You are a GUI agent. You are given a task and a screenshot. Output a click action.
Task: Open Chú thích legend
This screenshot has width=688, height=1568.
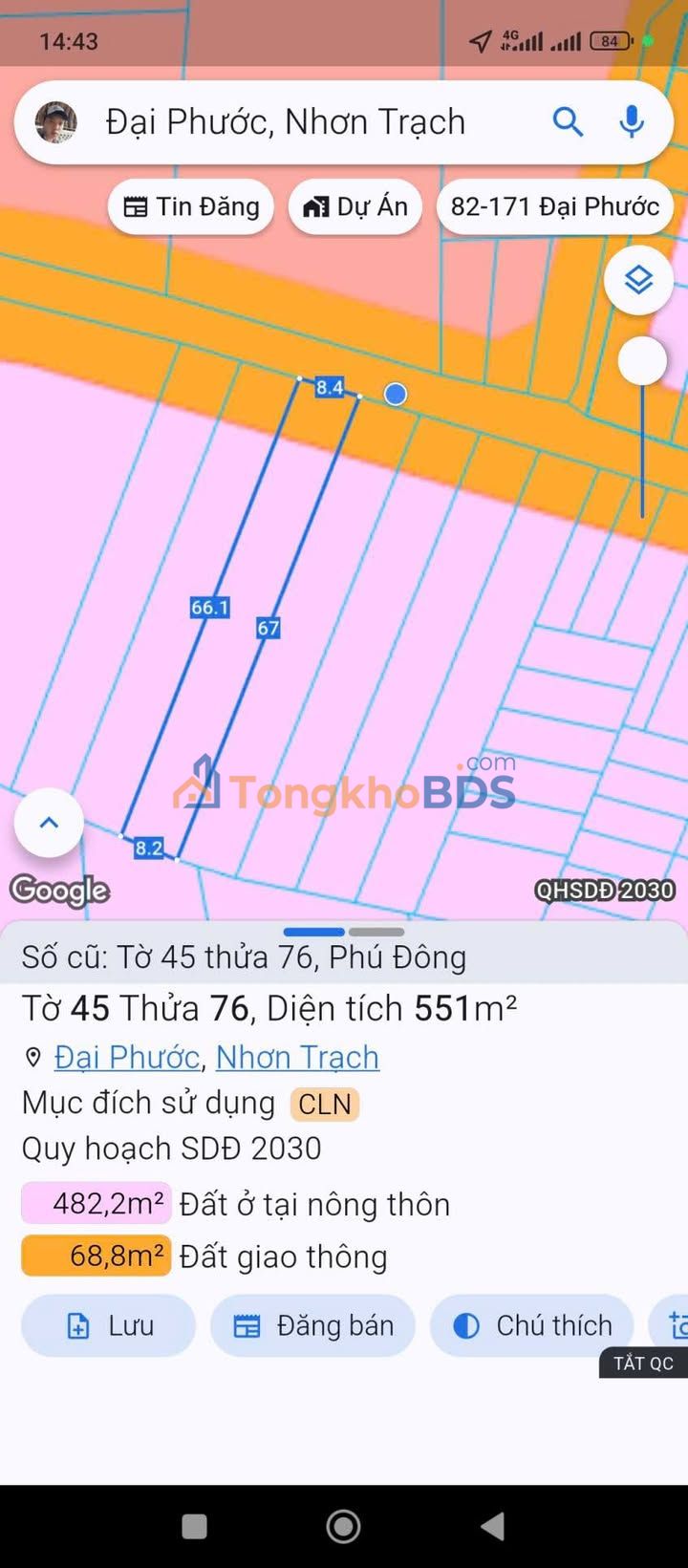coord(532,1325)
